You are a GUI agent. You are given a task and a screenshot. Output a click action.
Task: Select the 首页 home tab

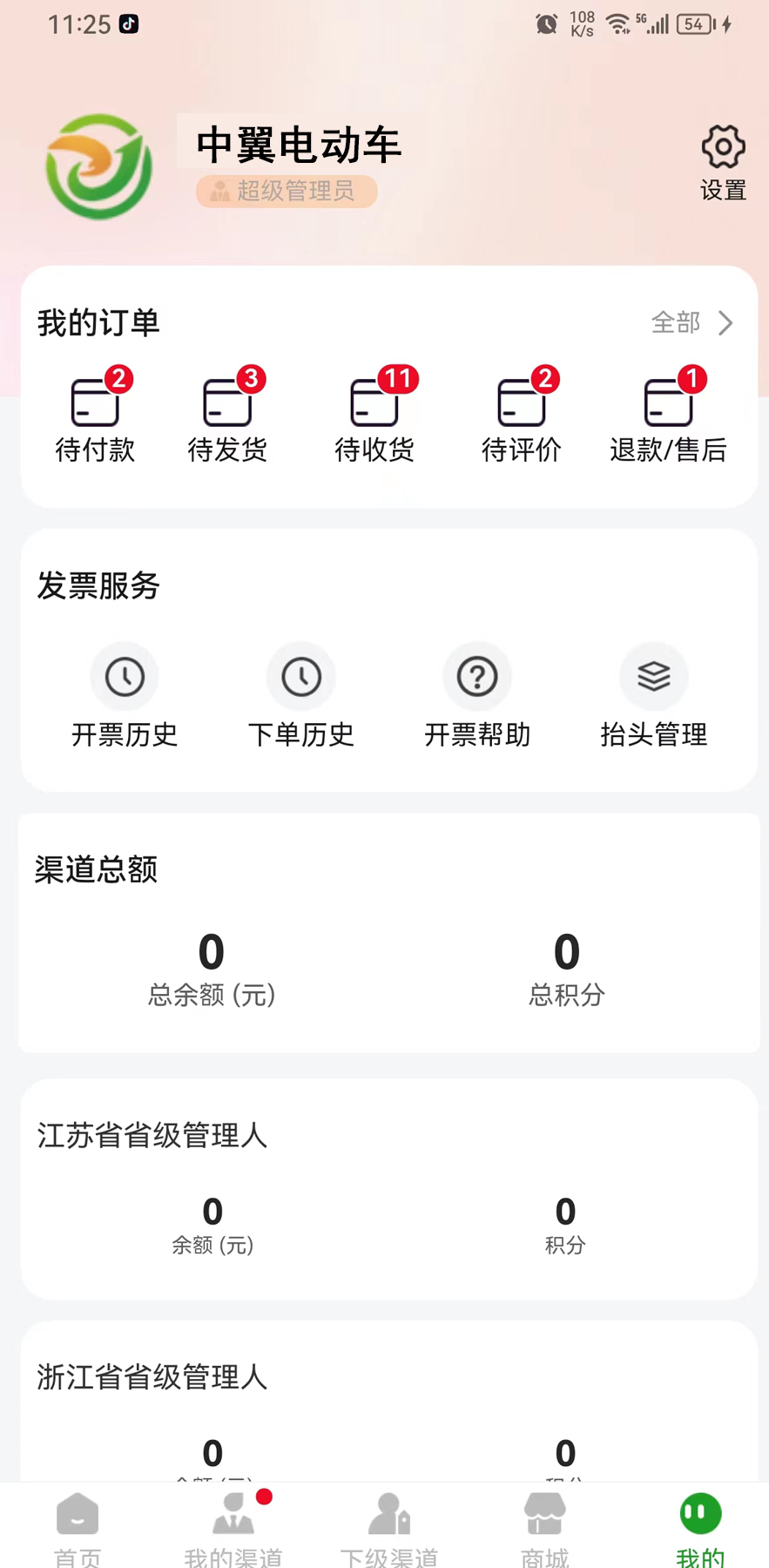coord(77,1524)
